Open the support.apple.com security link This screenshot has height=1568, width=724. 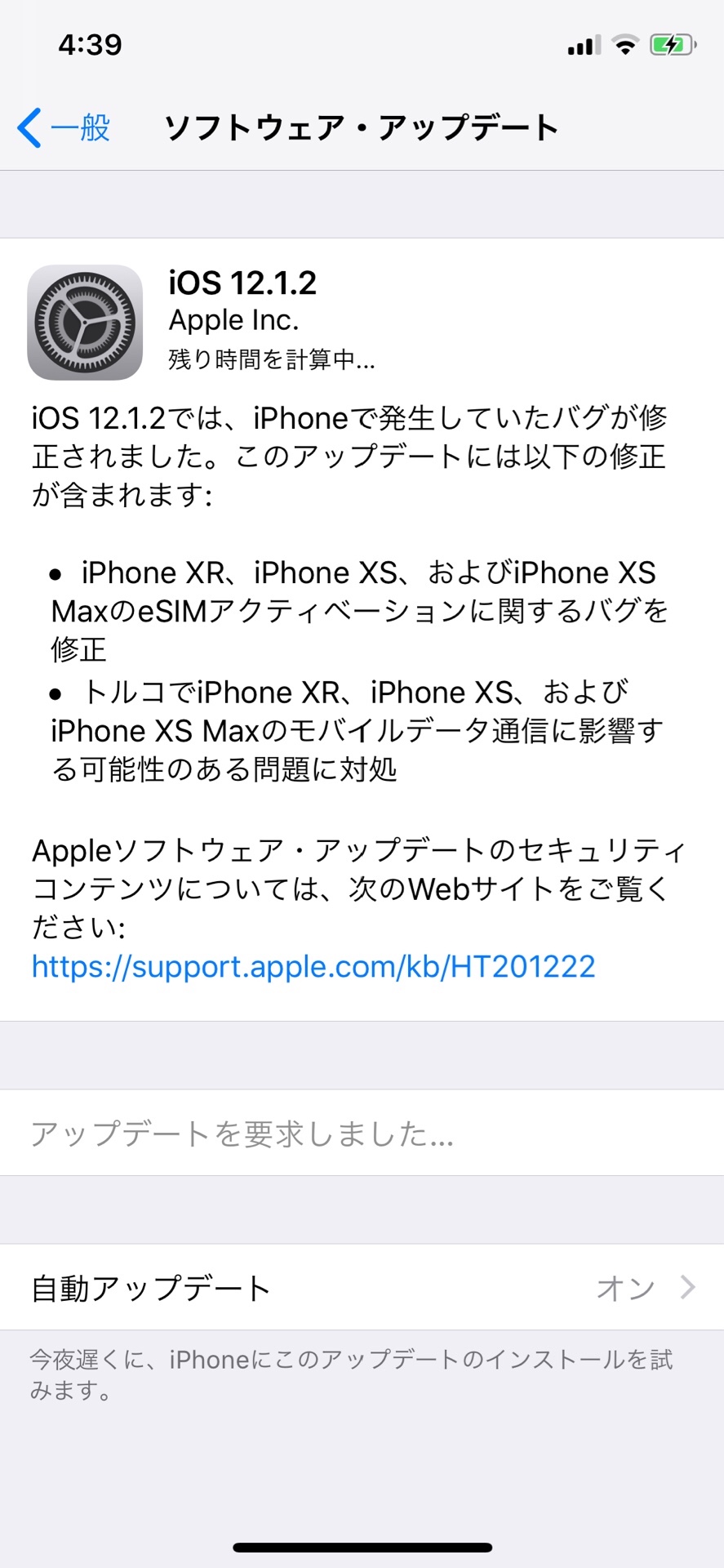coord(313,967)
